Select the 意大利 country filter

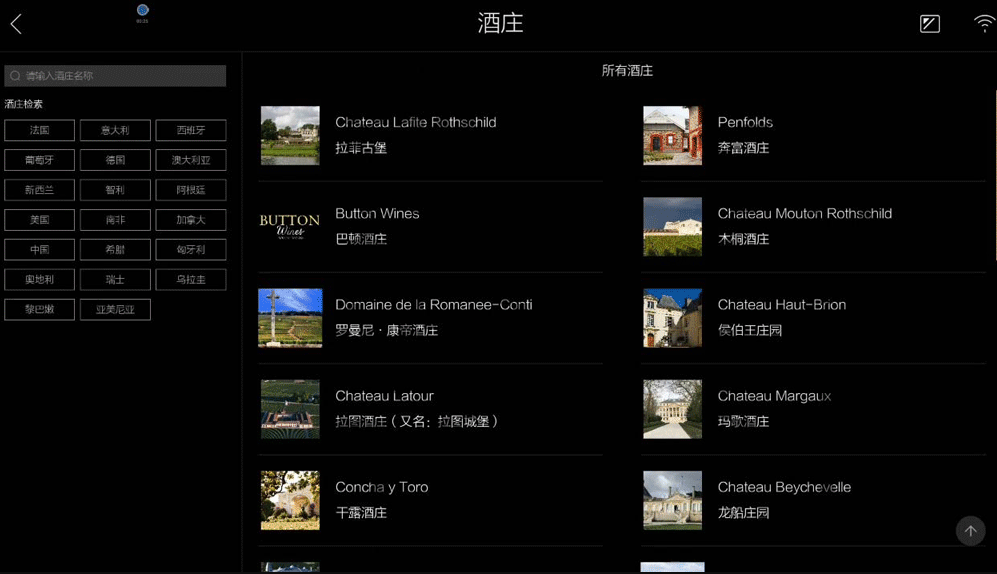[x=115, y=130]
